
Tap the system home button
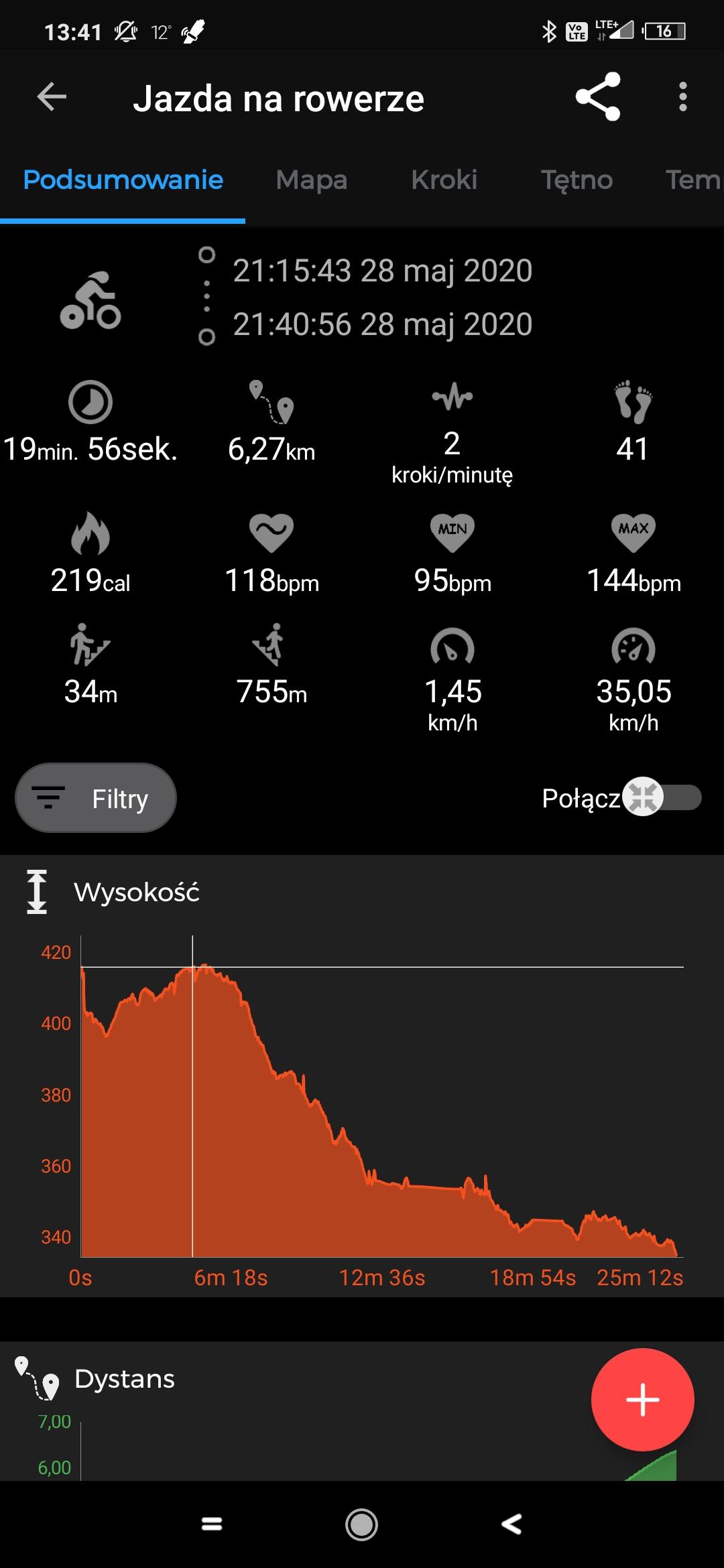[x=361, y=1524]
